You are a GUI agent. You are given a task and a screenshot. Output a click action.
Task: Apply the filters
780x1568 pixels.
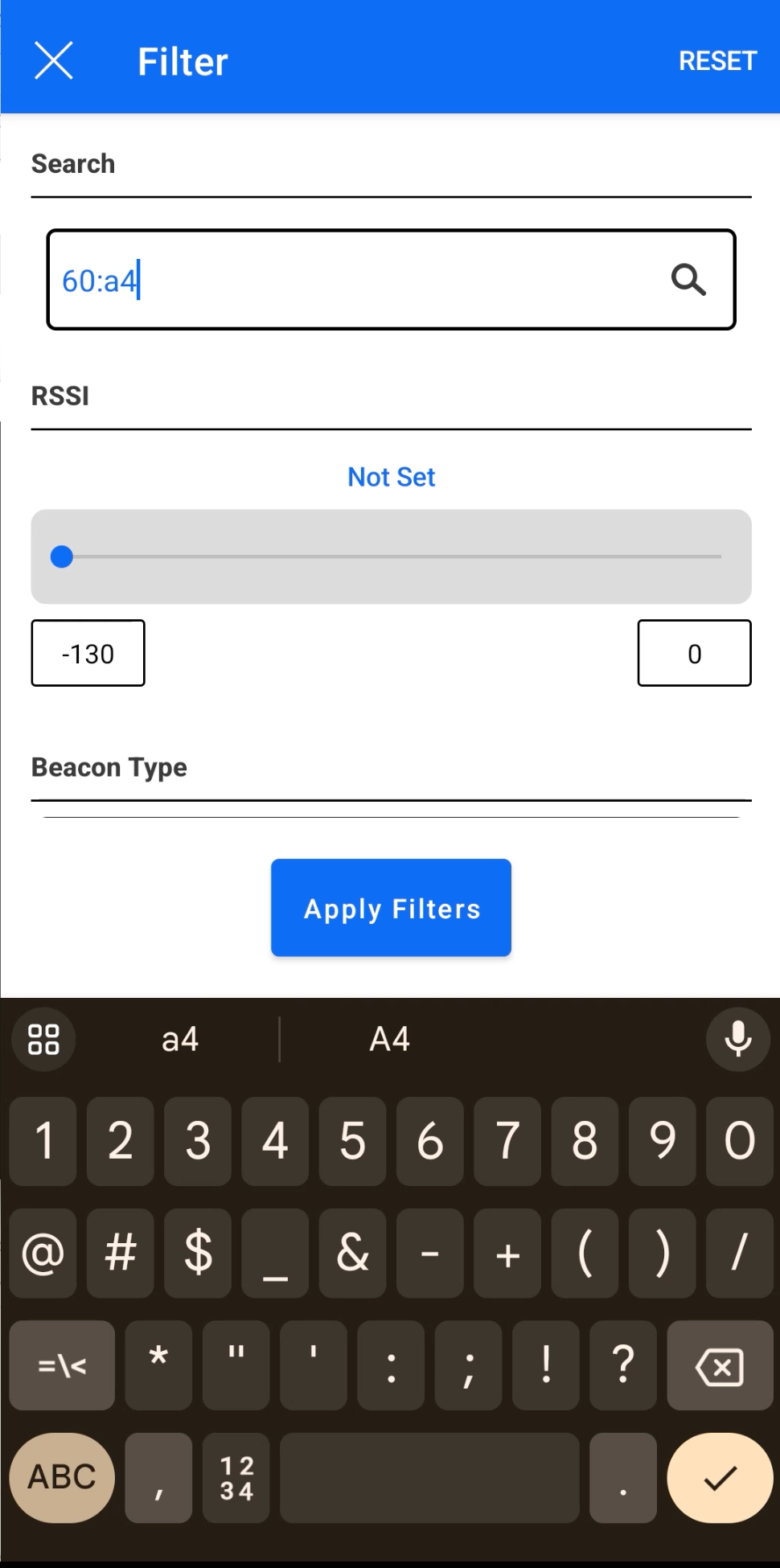point(391,908)
